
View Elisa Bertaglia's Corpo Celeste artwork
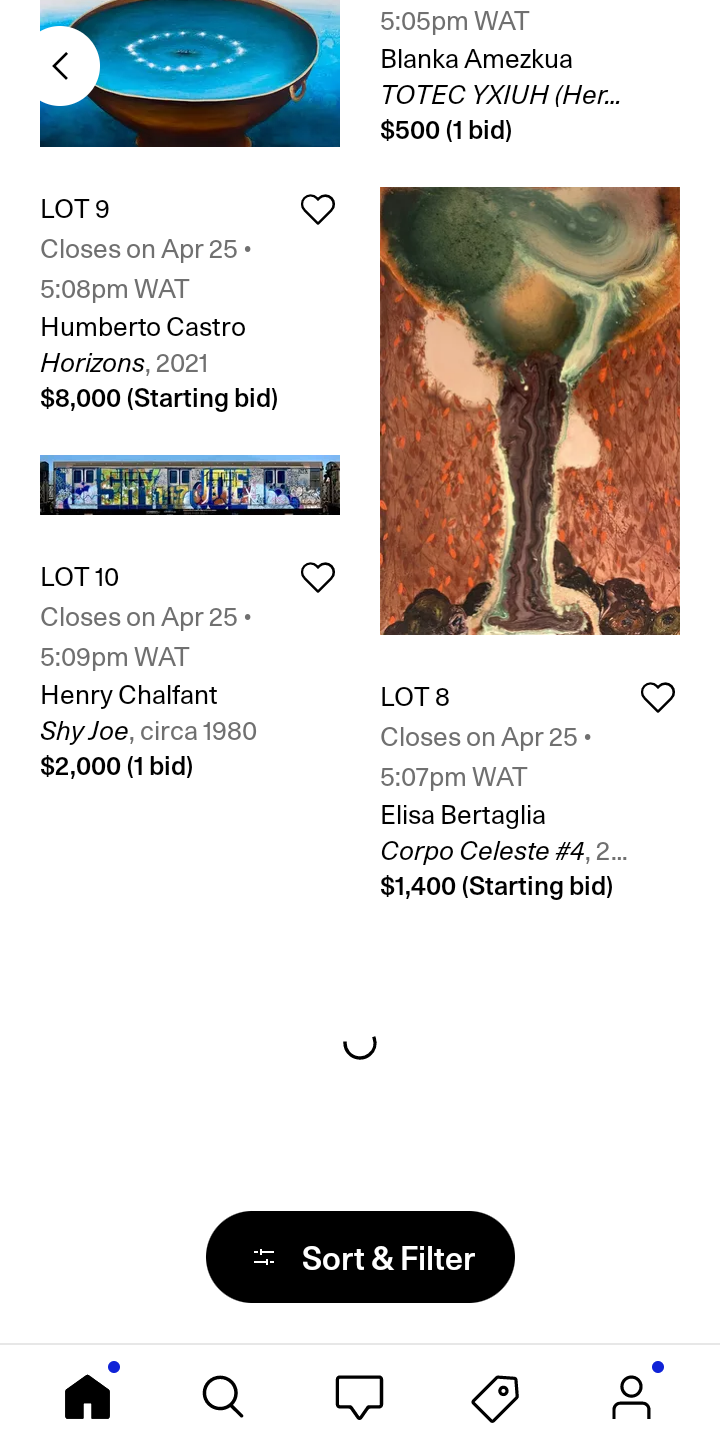pyautogui.click(x=530, y=411)
